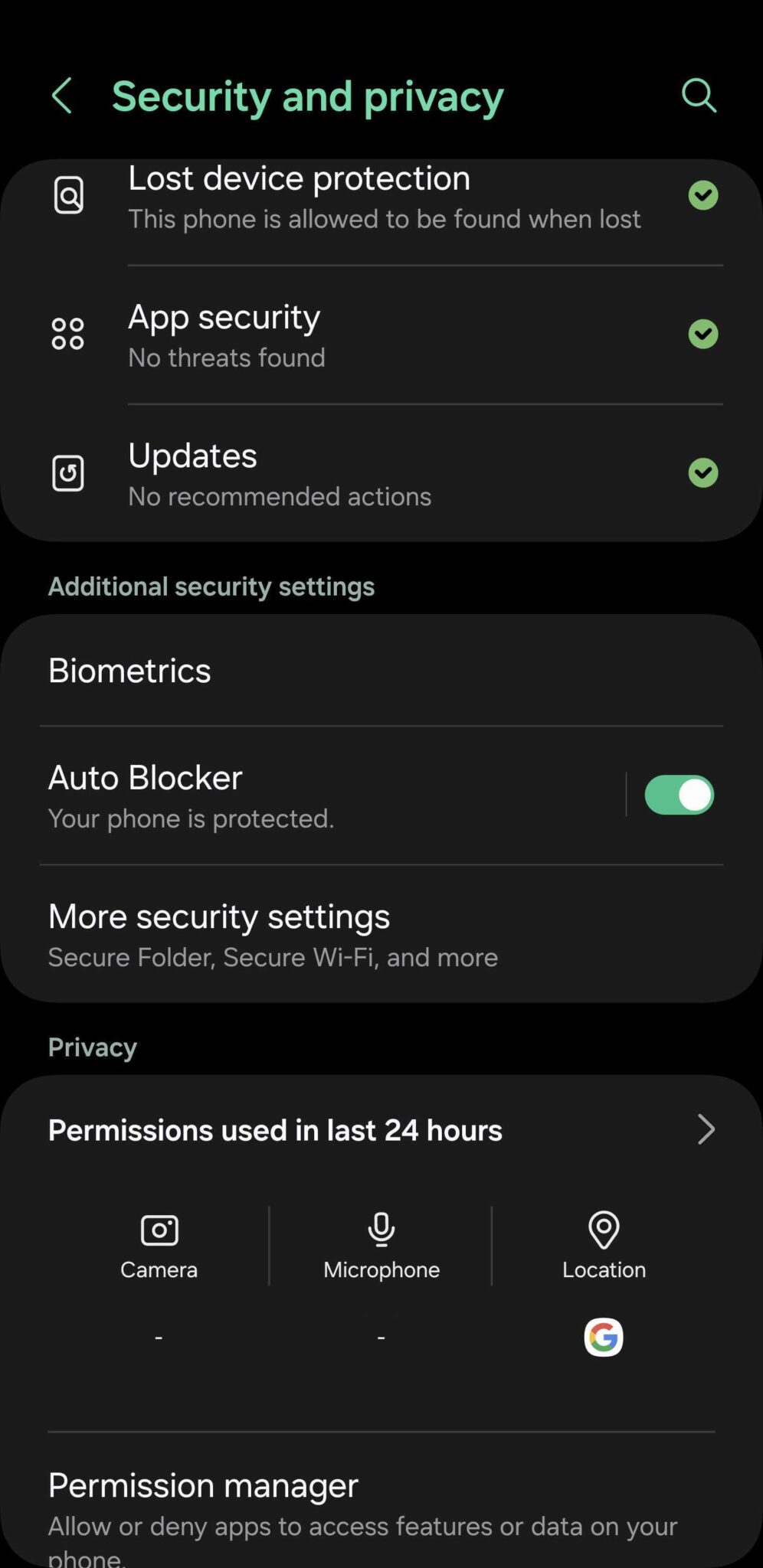Tap the Camera permission icon
The image size is (763, 1568).
(159, 1230)
